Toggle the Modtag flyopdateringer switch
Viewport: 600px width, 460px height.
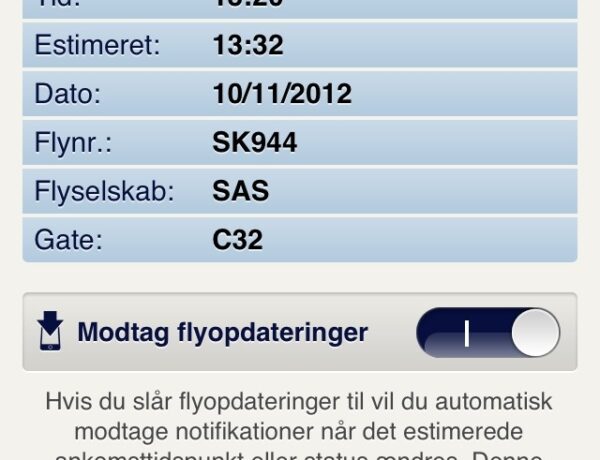point(487,333)
